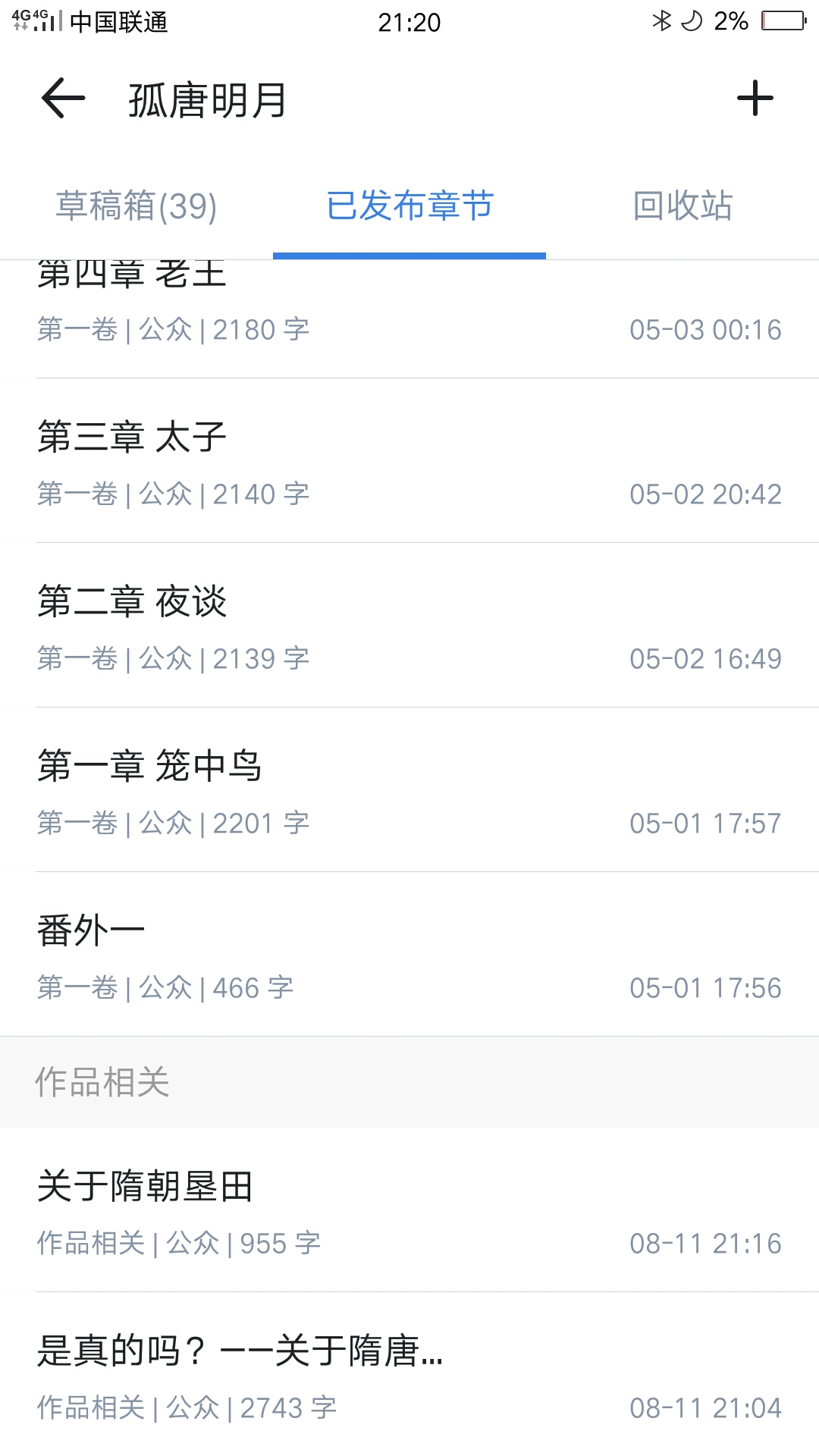Image resolution: width=819 pixels, height=1456 pixels.
Task: Open 关于隋朝垦田 entry
Action: tap(409, 1210)
